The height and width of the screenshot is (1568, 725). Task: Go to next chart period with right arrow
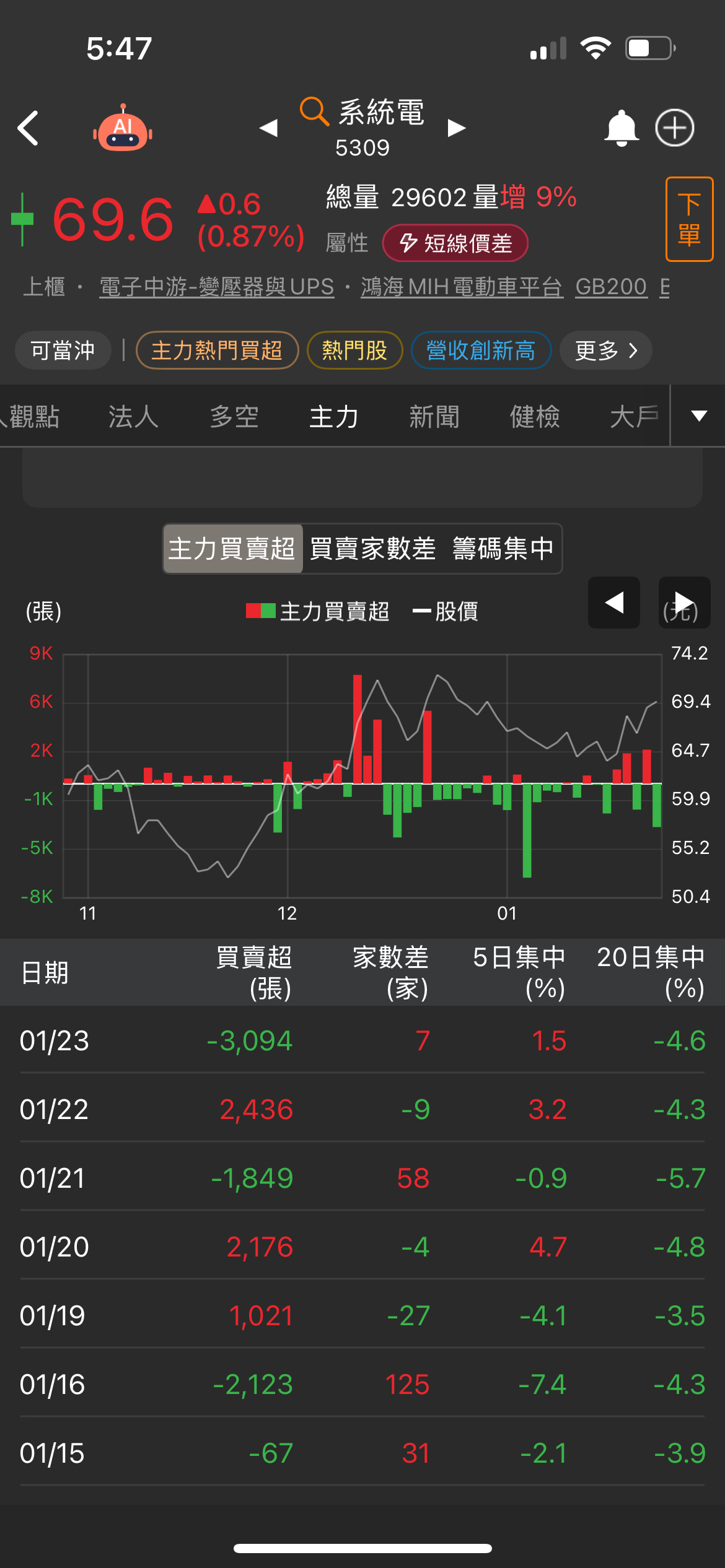(x=684, y=602)
